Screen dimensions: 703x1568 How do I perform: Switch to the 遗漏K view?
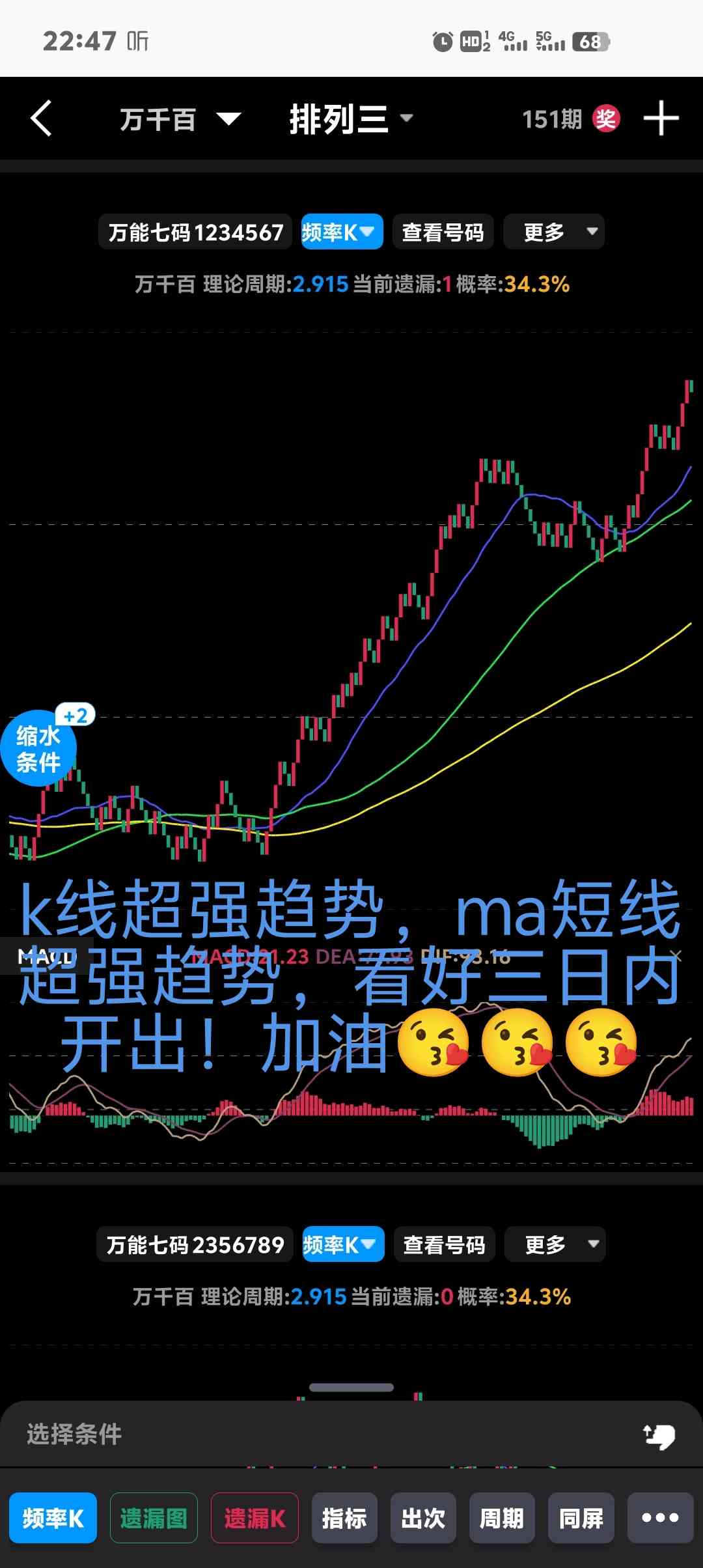pyautogui.click(x=255, y=1519)
